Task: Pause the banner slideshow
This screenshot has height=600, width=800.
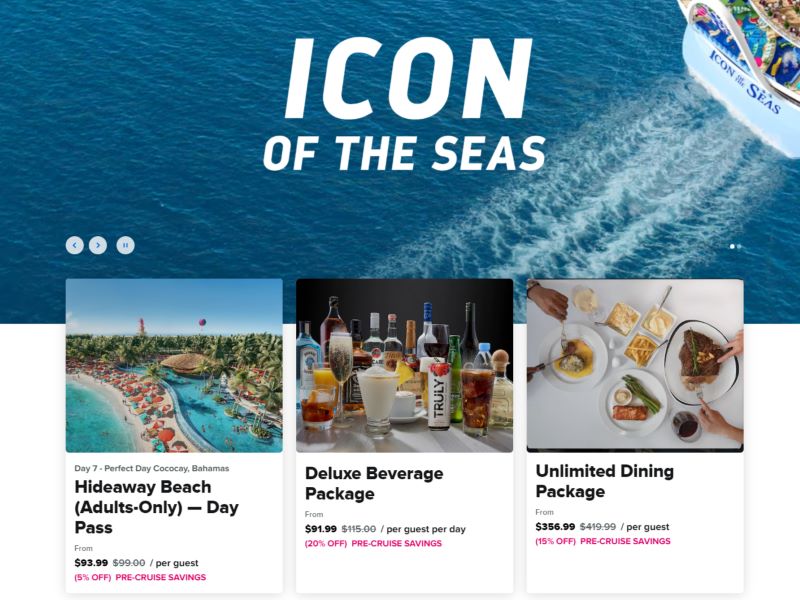Action: [125, 245]
